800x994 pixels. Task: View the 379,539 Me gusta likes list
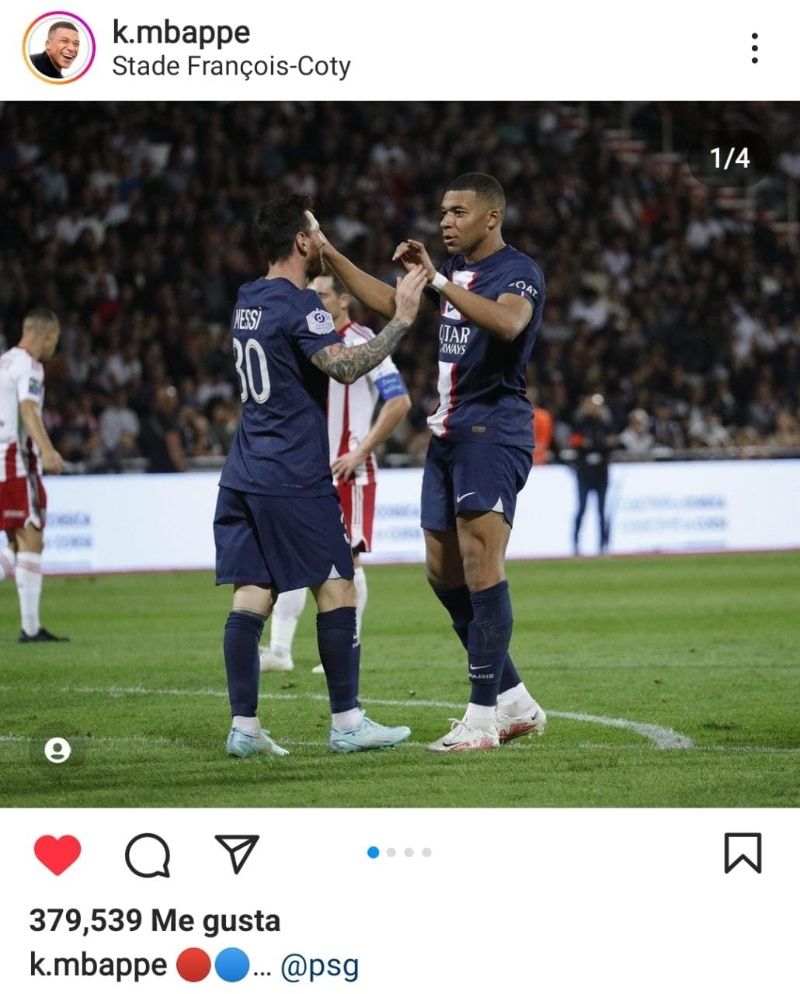(x=154, y=920)
